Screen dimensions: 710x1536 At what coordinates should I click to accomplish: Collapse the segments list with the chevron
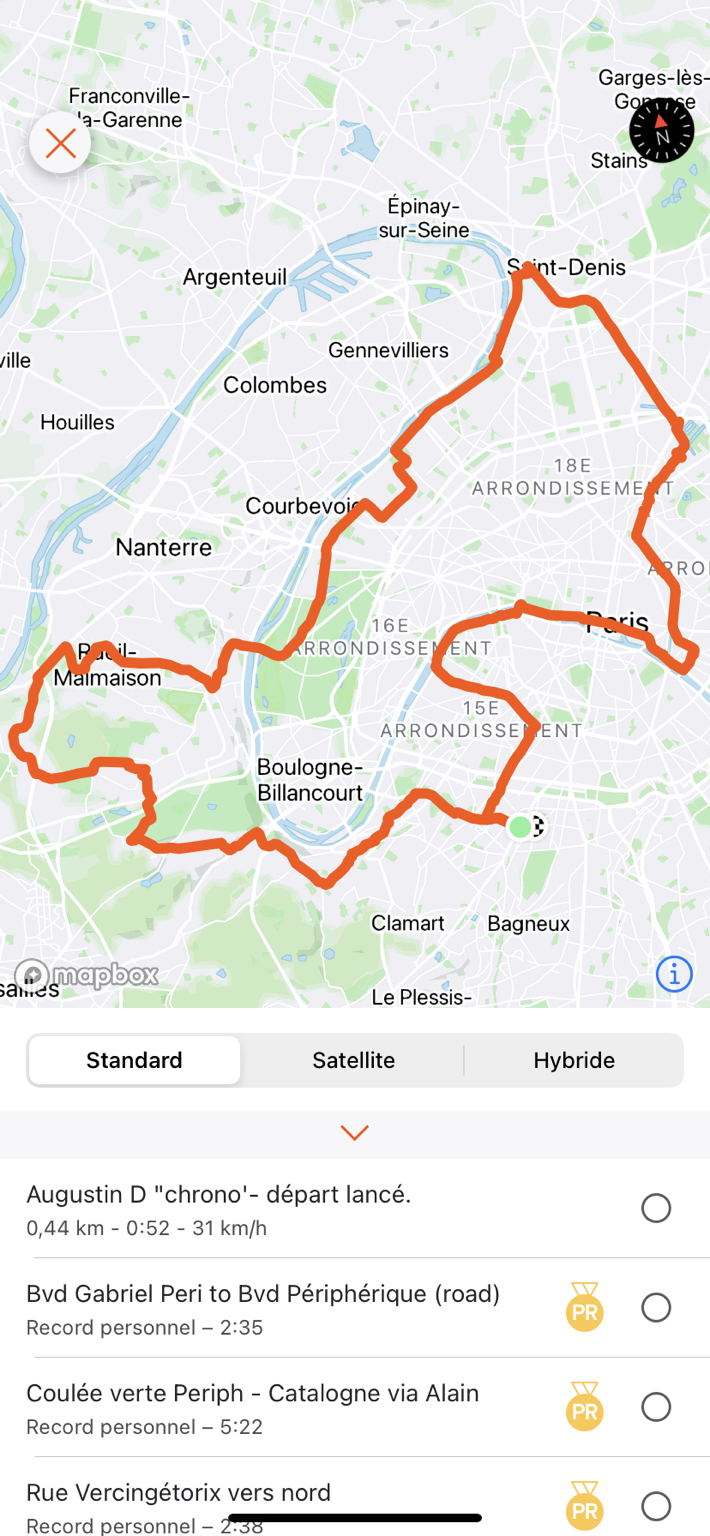pyautogui.click(x=355, y=1133)
